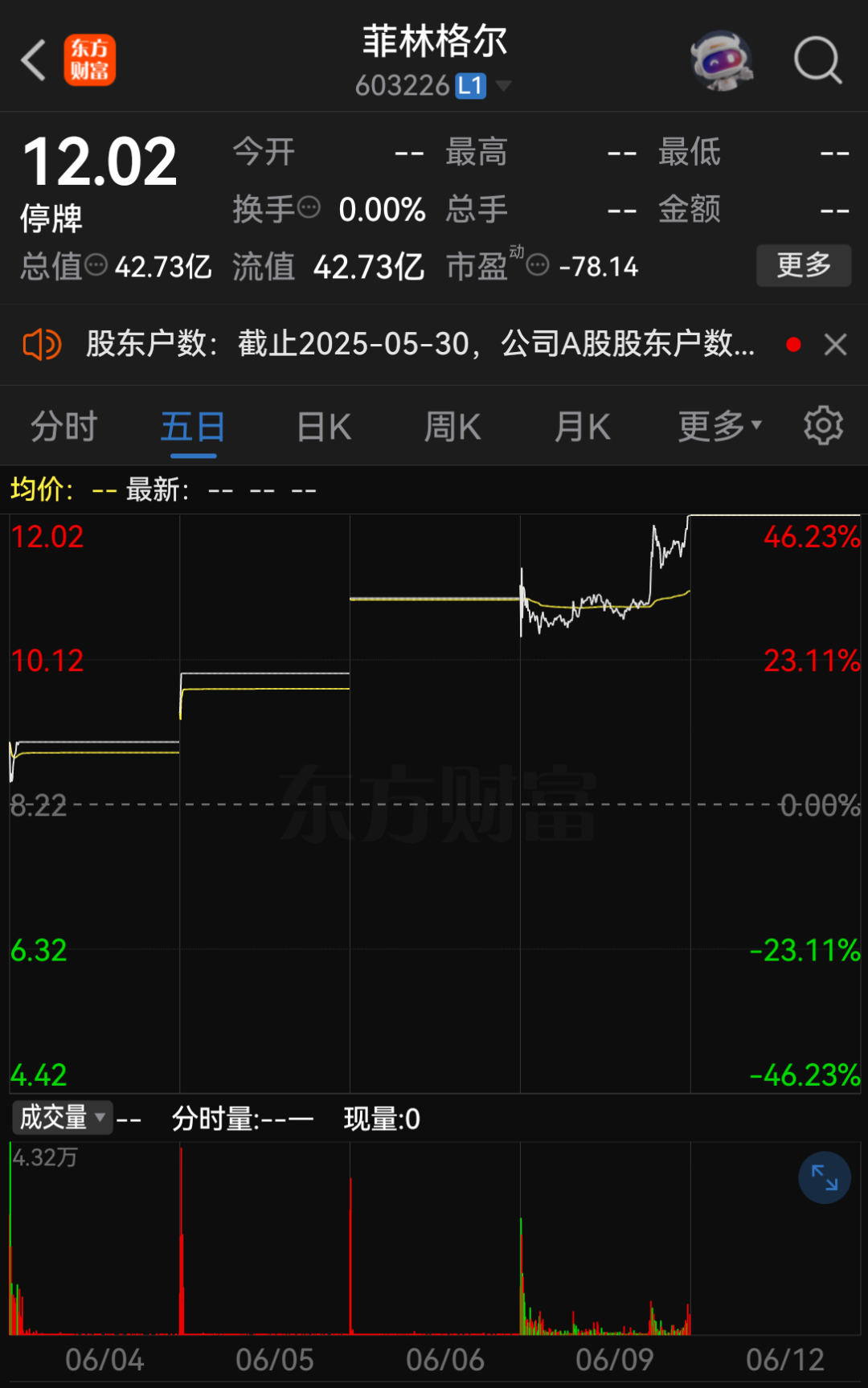Expand the 更多 chart period dropdown
The height and width of the screenshot is (1388, 868).
point(719,426)
